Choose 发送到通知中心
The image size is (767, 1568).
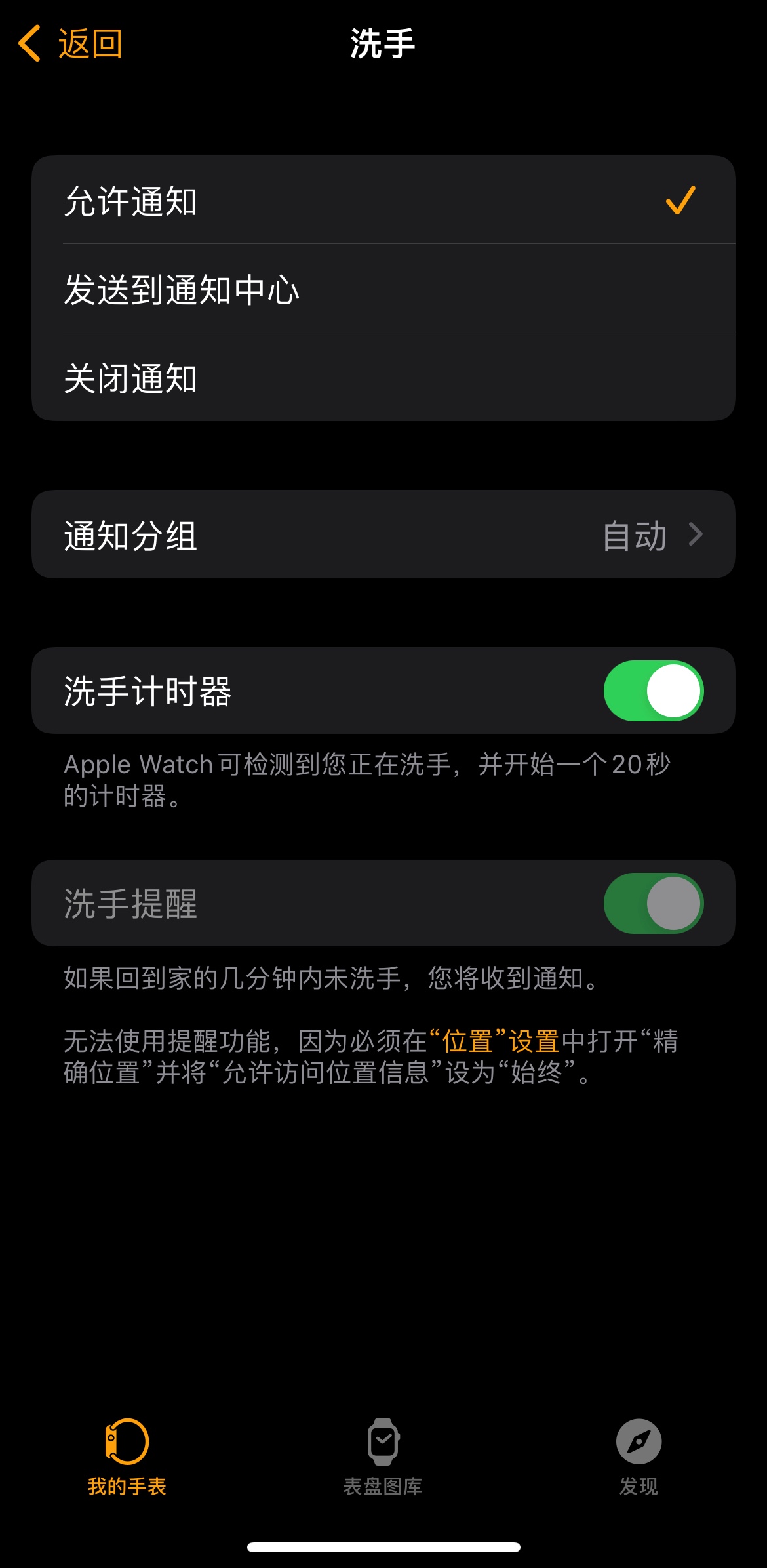coord(383,289)
